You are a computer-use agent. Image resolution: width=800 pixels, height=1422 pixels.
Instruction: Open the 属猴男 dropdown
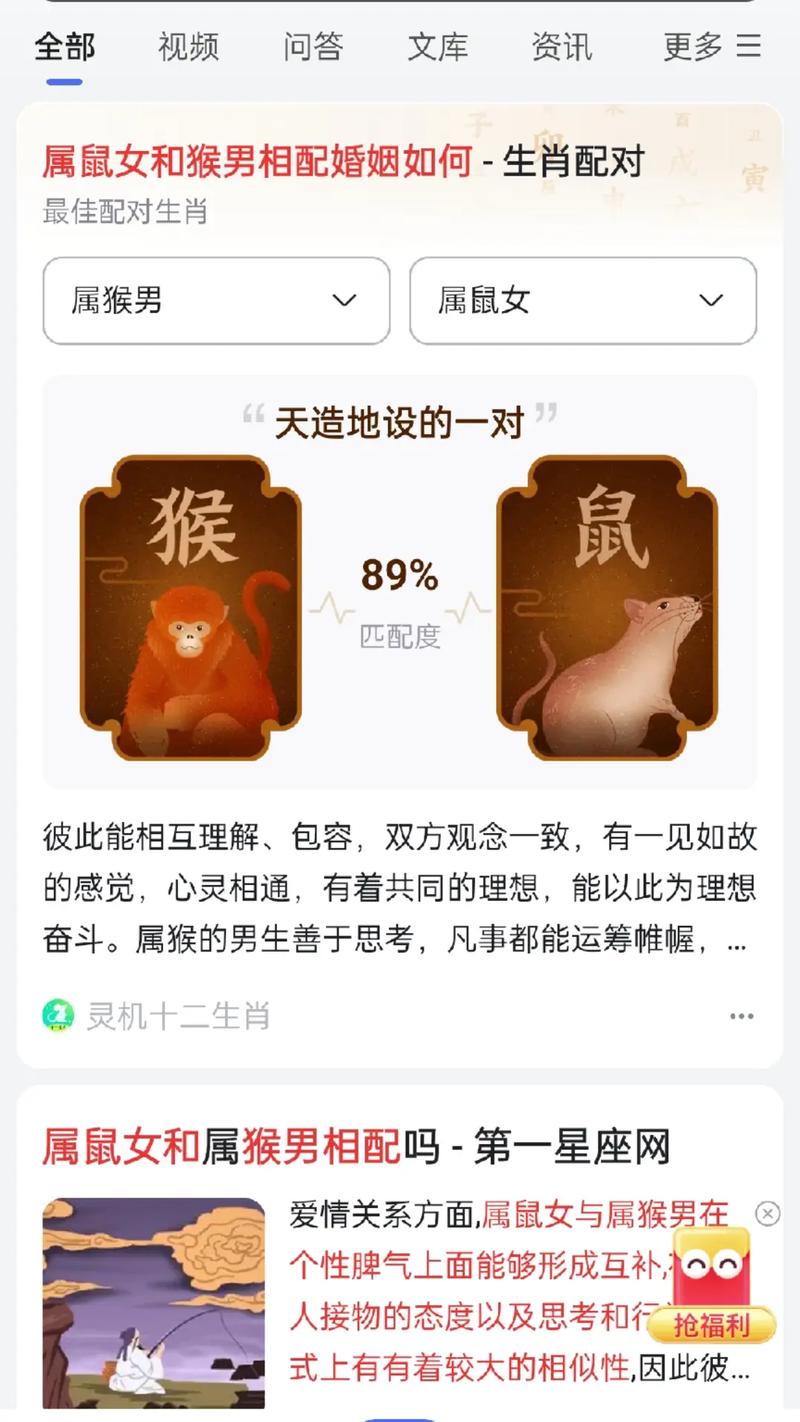point(216,300)
